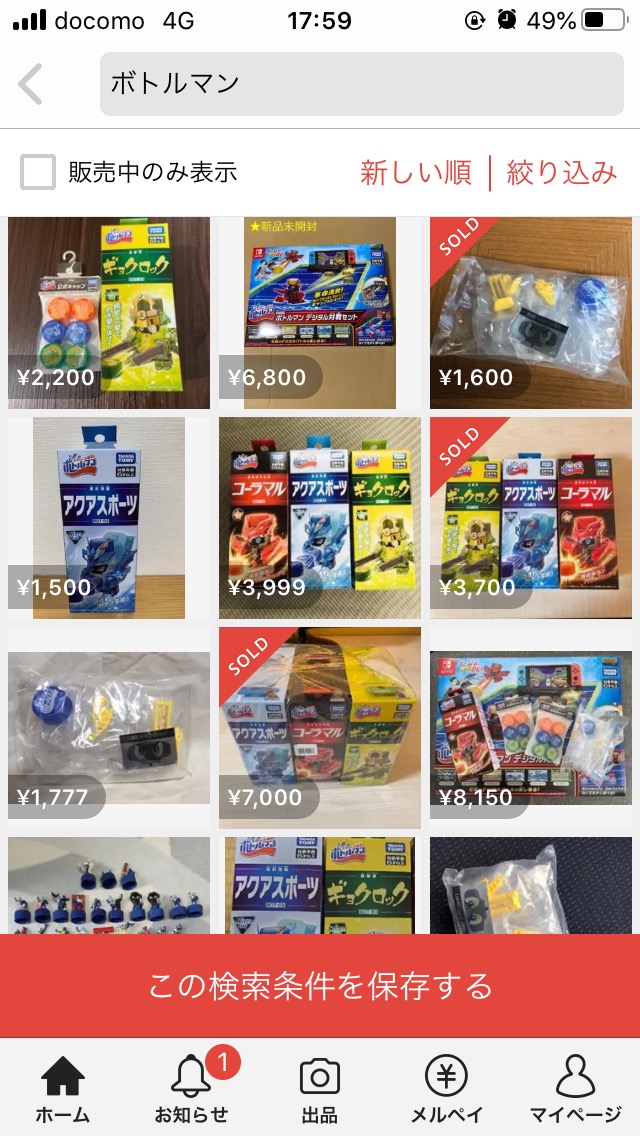This screenshot has height=1136, width=640.
Task: Go to the マイページ tab
Action: [x=575, y=1089]
